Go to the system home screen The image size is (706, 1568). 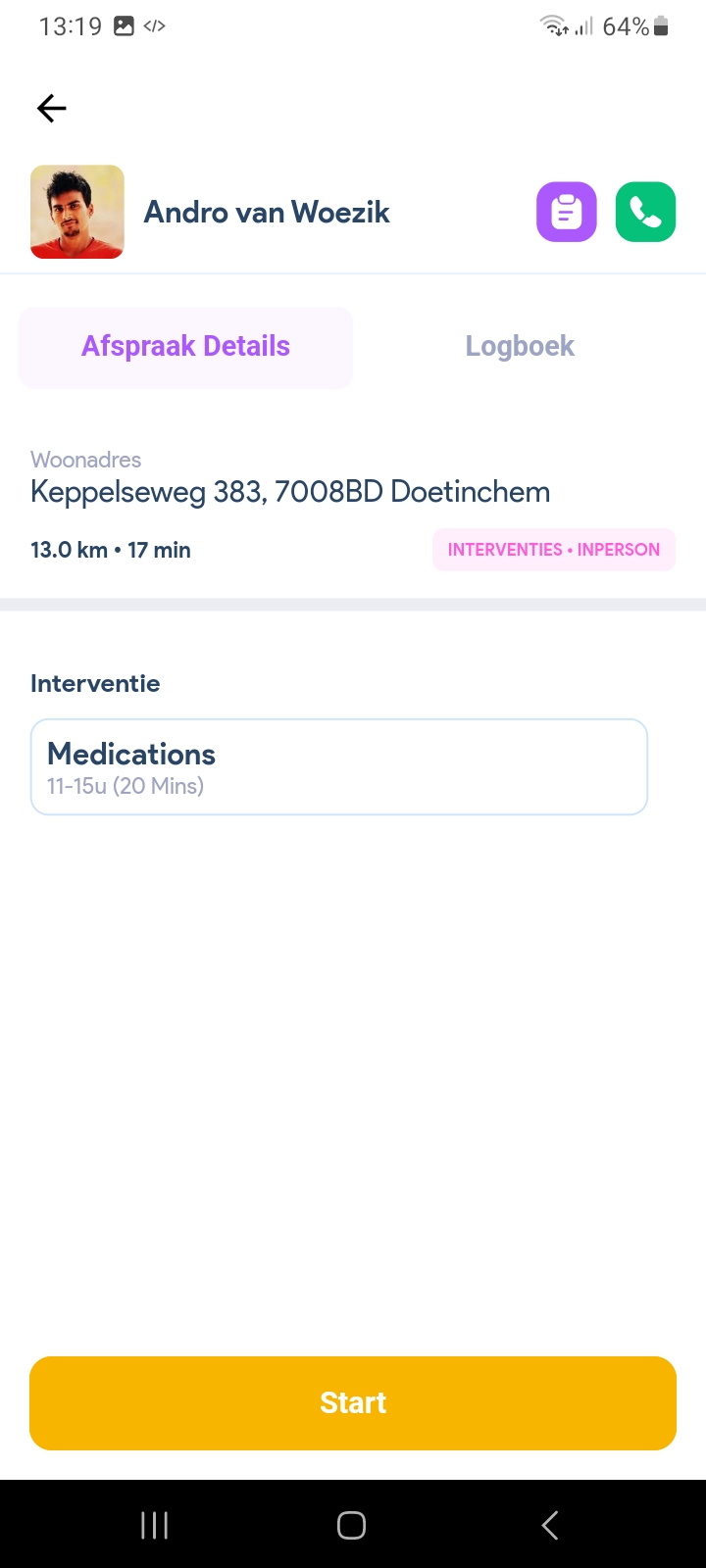[x=351, y=1525]
